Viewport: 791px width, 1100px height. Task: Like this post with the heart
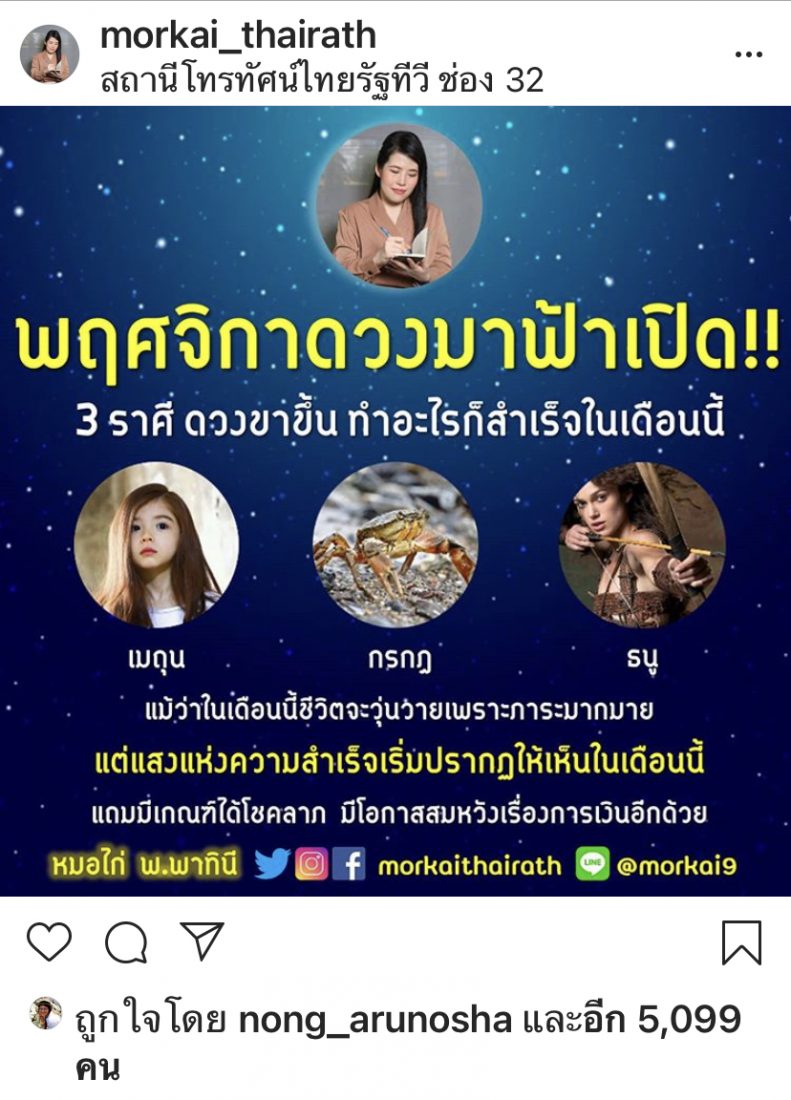pos(48,942)
